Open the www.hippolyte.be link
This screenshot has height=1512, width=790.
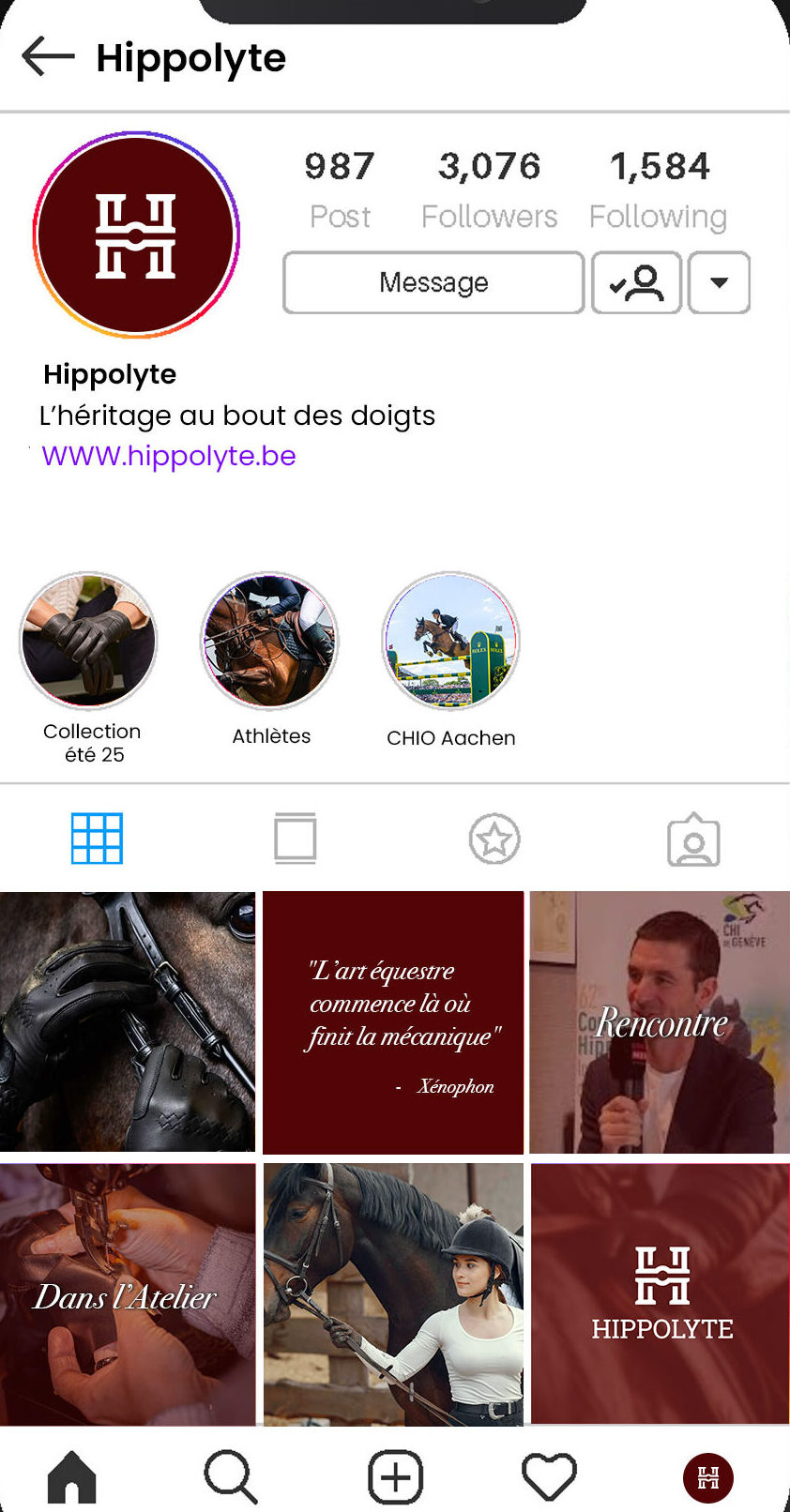(x=169, y=456)
